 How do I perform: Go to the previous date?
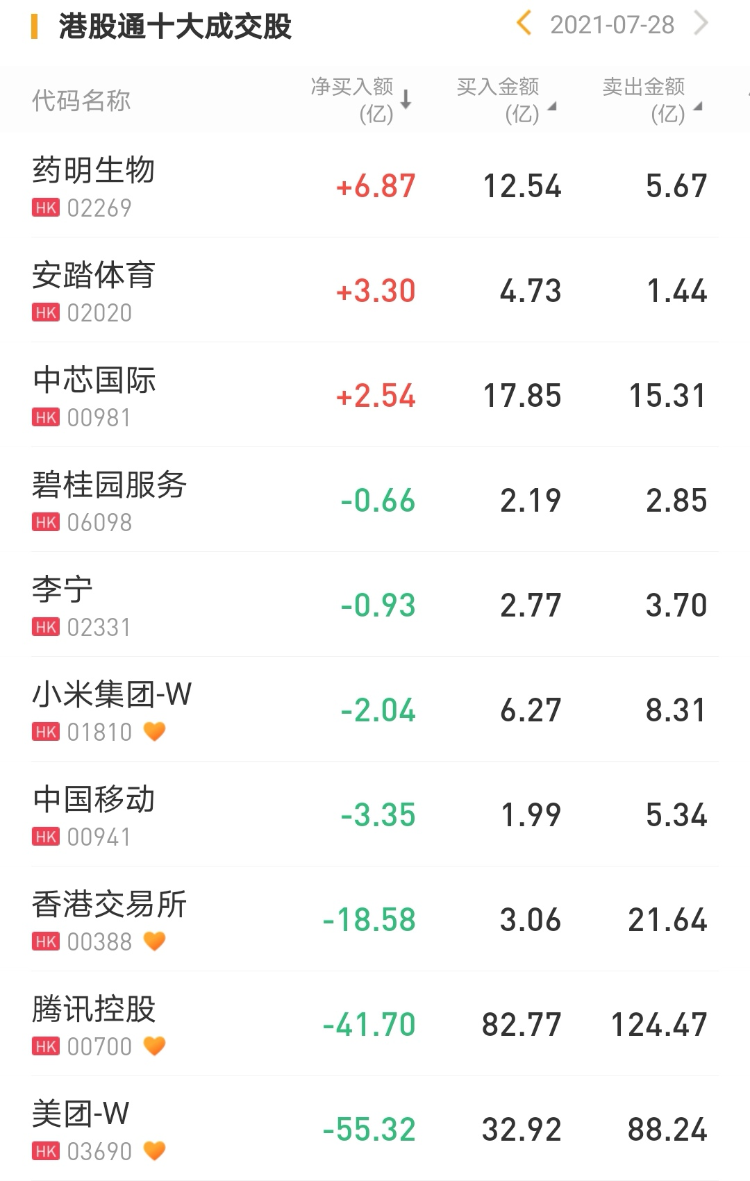pyautogui.click(x=523, y=24)
